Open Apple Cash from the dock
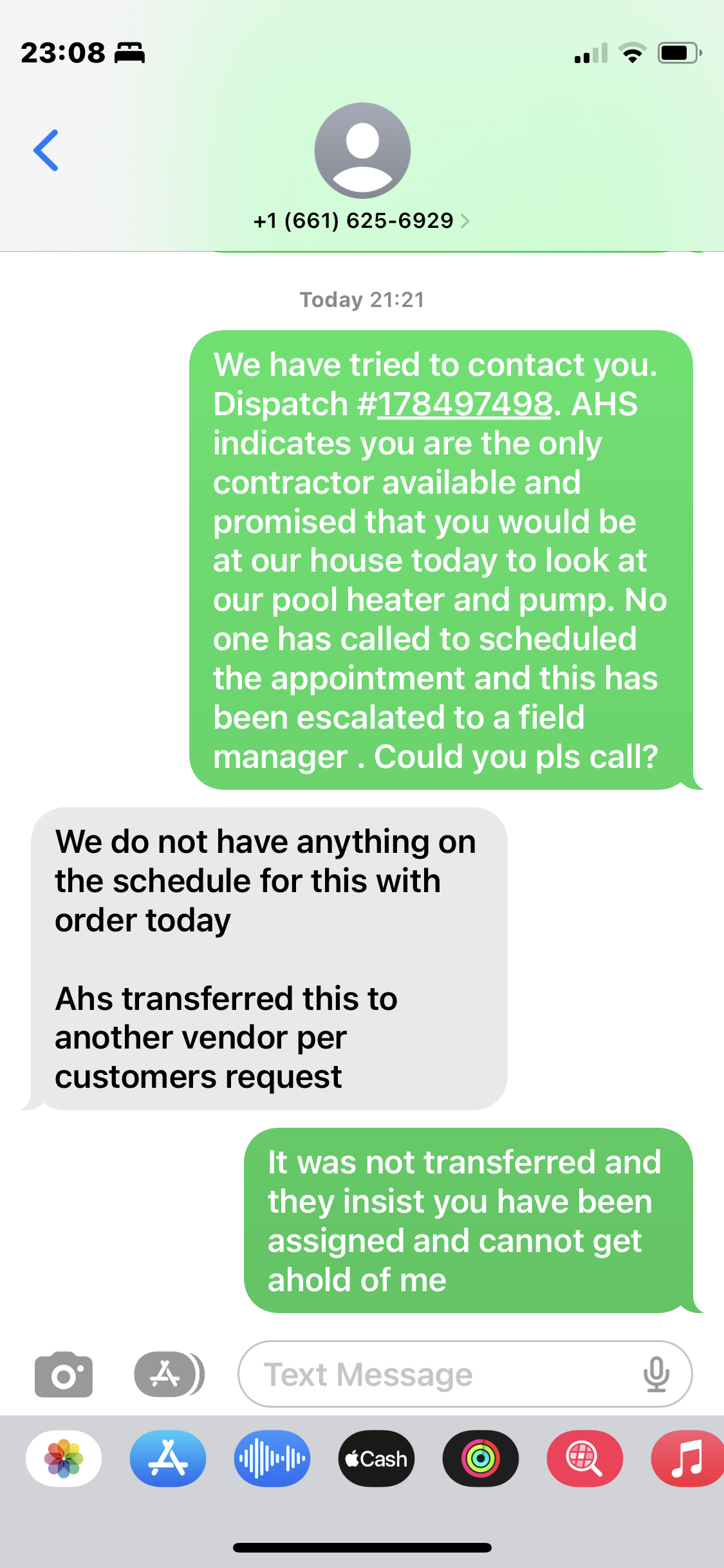The width and height of the screenshot is (724, 1568). [x=376, y=1459]
